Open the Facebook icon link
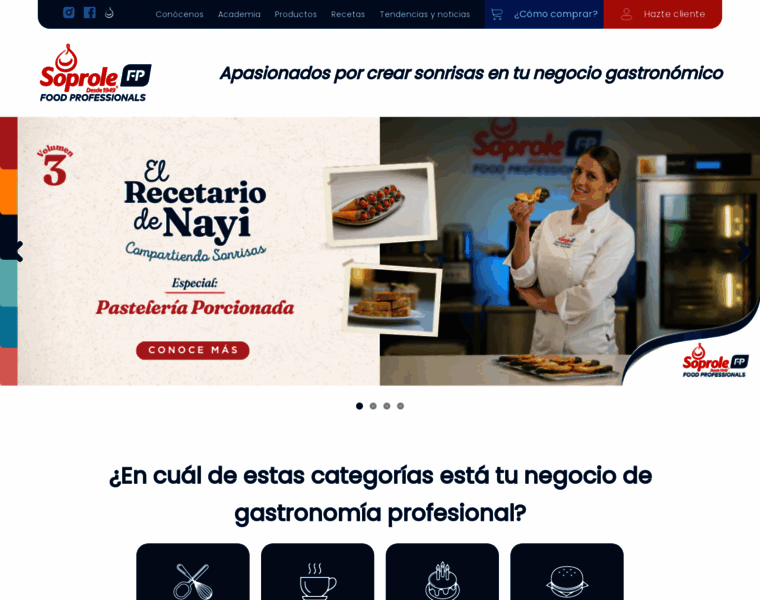The height and width of the screenshot is (600, 760). [x=89, y=13]
